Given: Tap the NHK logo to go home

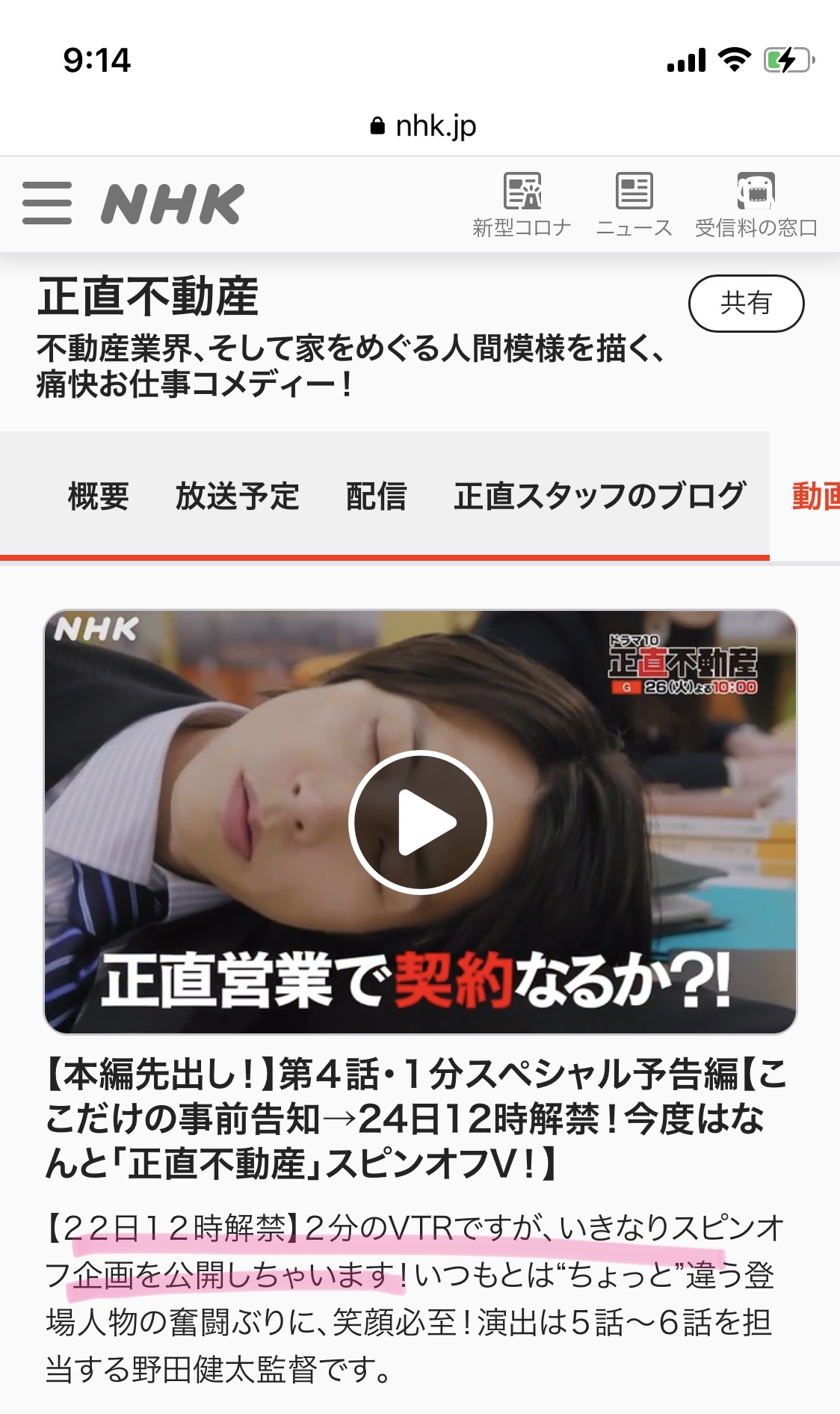Looking at the screenshot, I should (173, 203).
